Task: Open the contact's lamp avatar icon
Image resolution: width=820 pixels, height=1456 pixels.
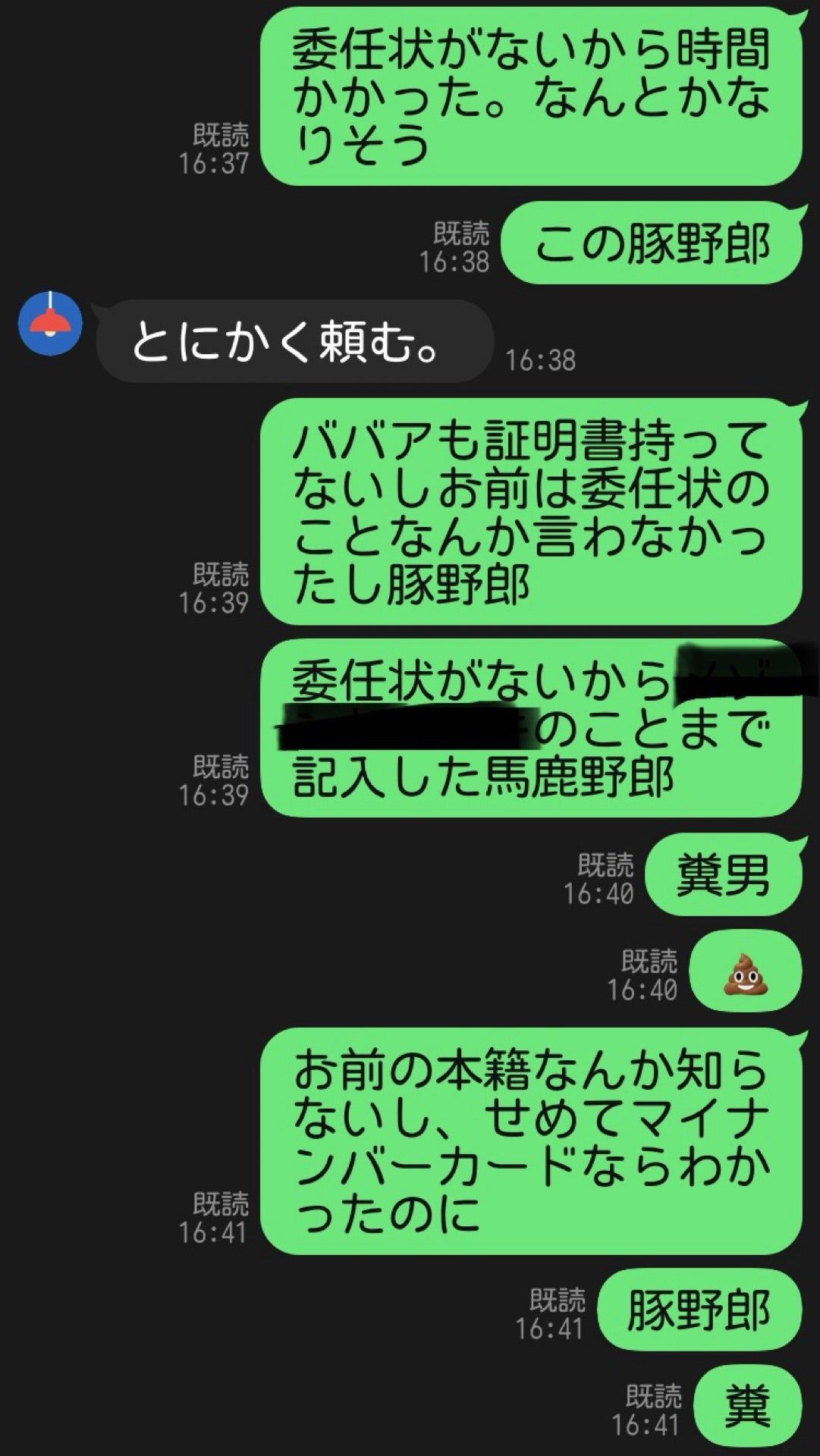Action: pos(50,322)
